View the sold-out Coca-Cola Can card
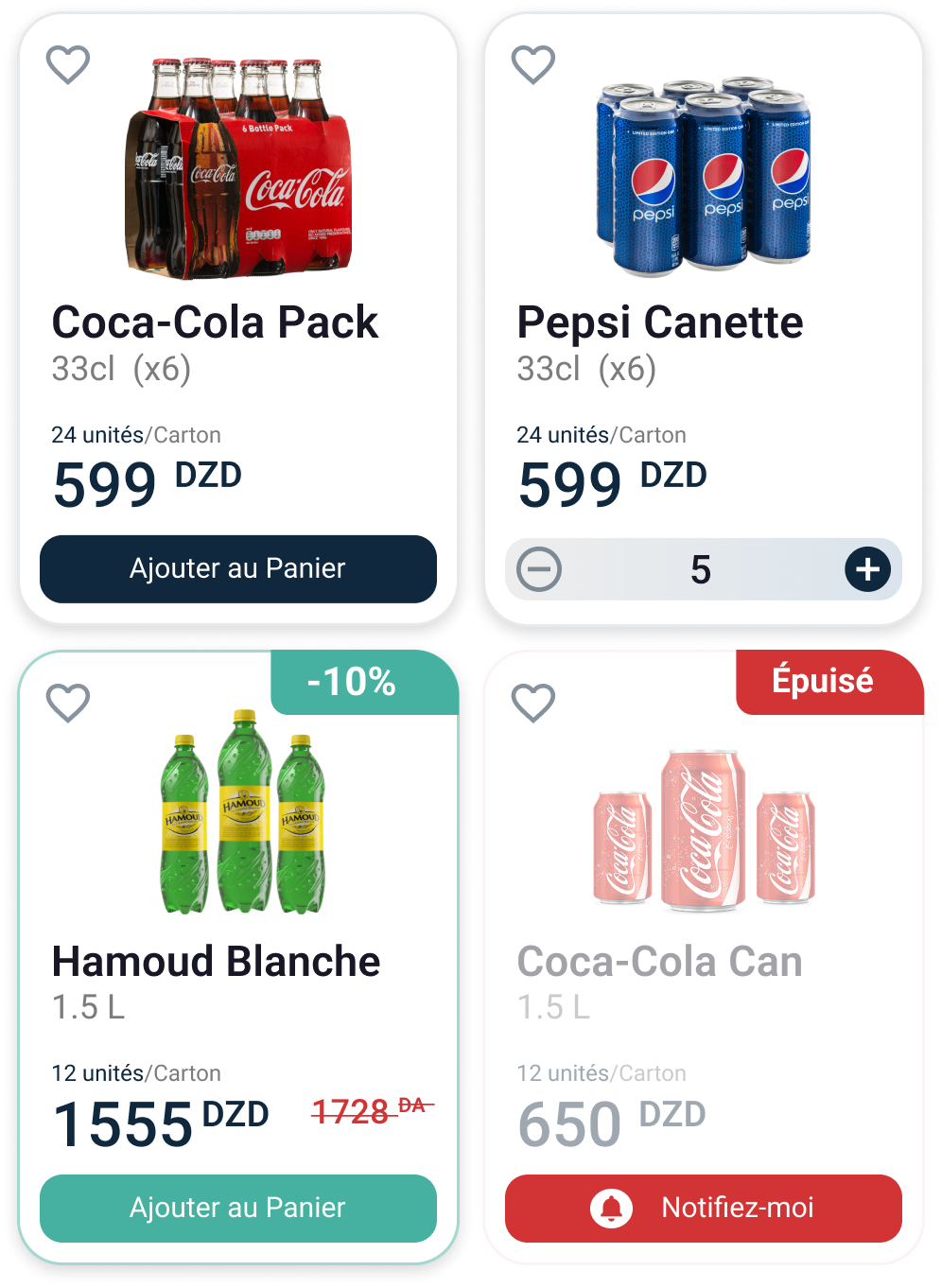The height and width of the screenshot is (1288, 942). [704, 828]
